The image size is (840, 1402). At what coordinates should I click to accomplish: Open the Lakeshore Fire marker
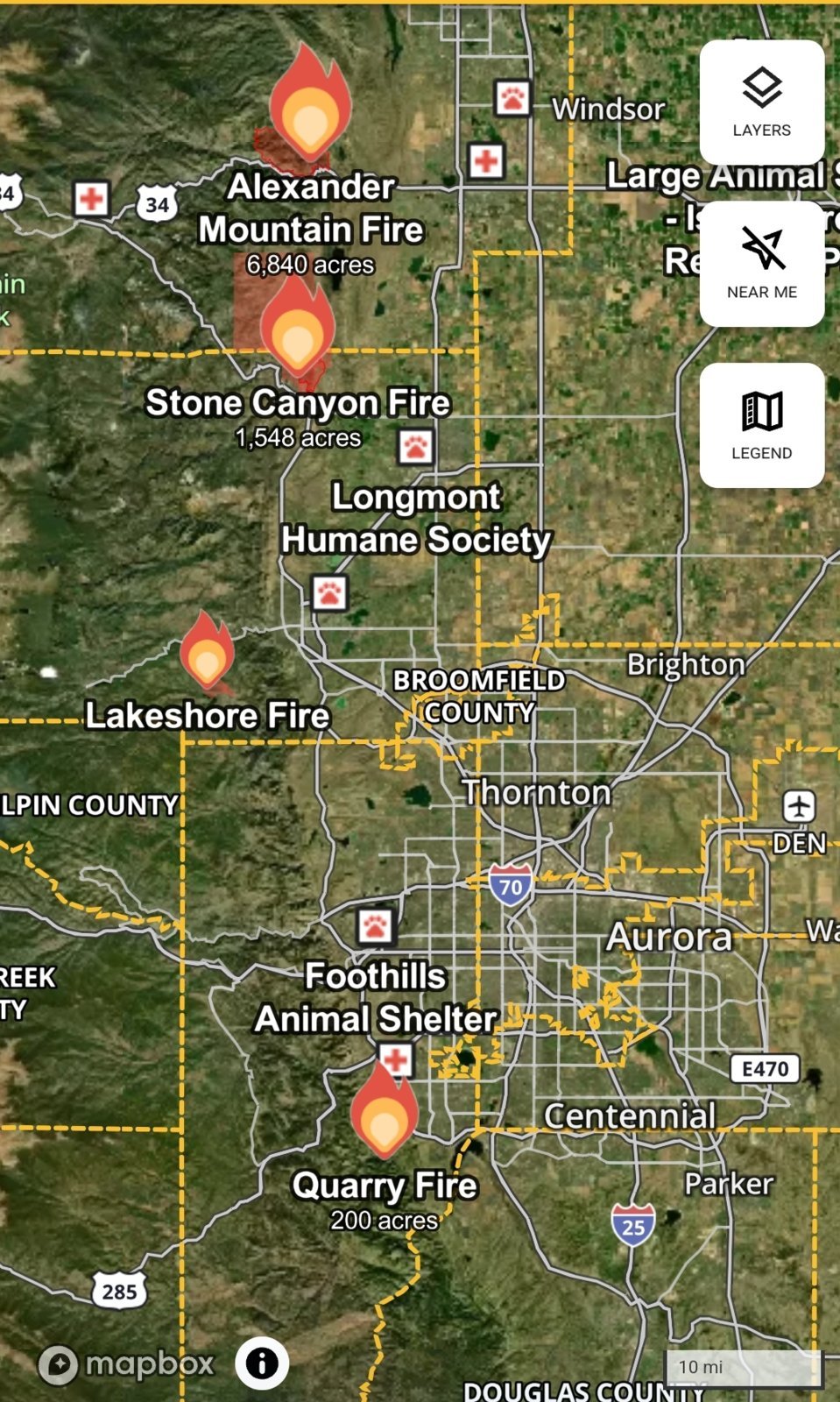coord(208,653)
